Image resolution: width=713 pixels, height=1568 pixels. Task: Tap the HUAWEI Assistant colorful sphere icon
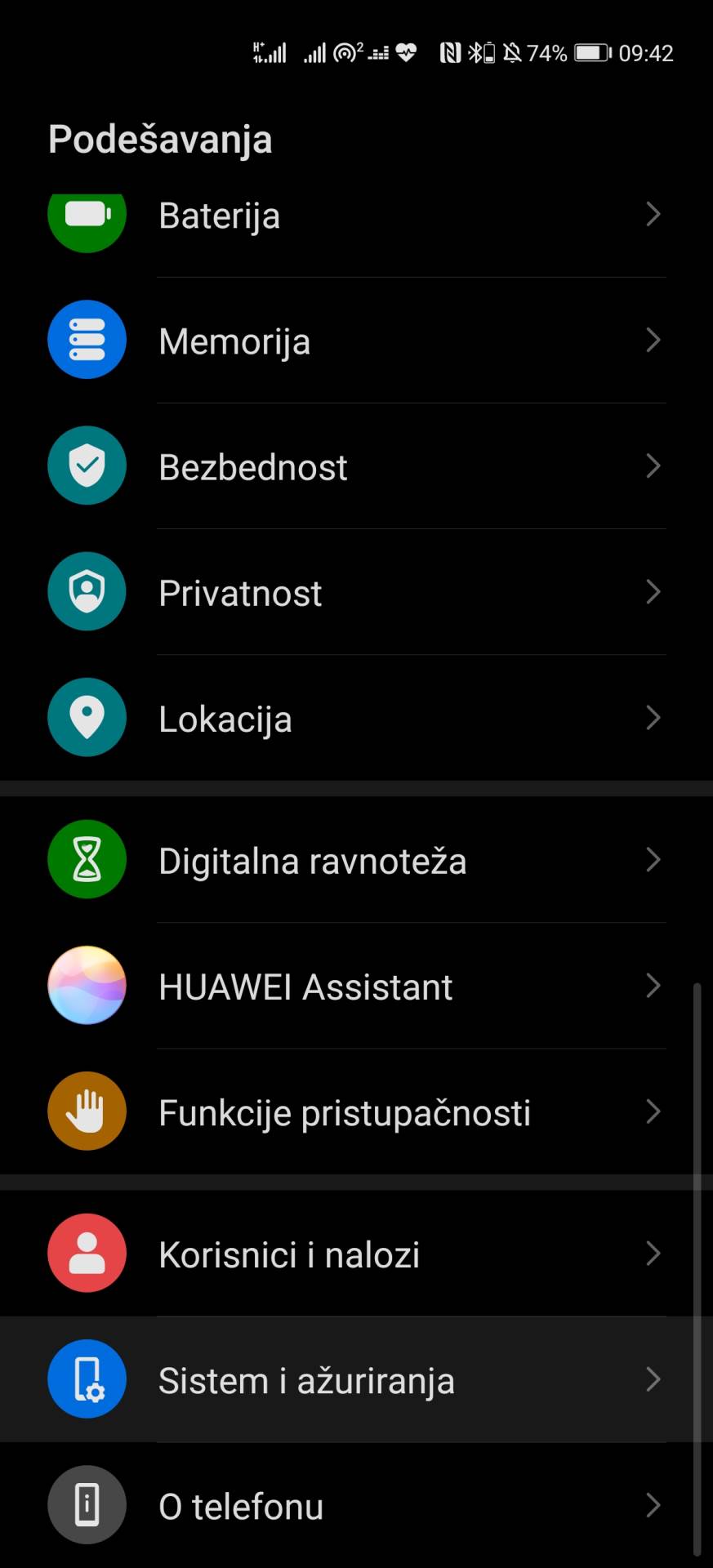87,986
